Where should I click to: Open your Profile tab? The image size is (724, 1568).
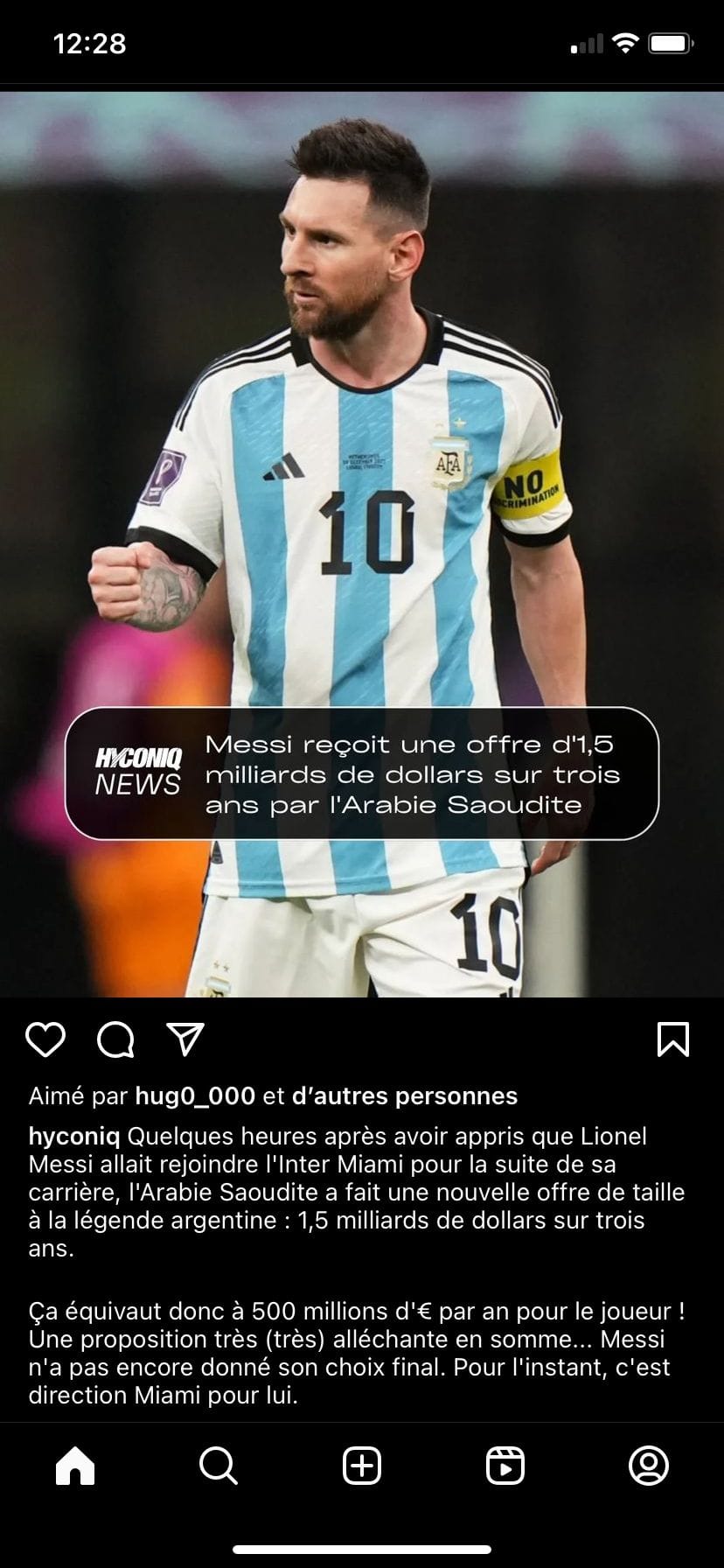click(648, 1465)
